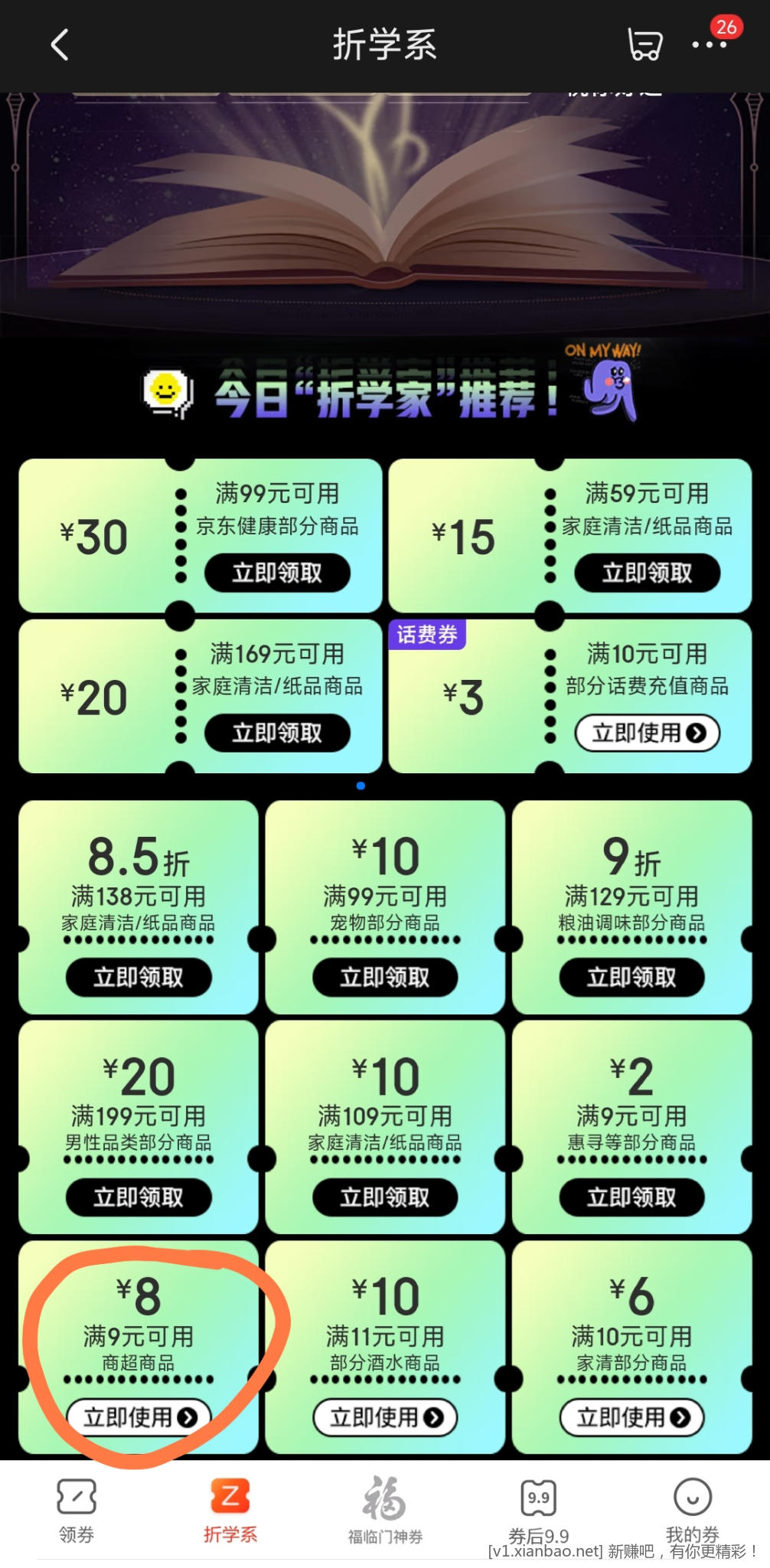Claim the ¥2 惠寻 coupon
Viewport: 770px width, 1568px height.
click(631, 1197)
